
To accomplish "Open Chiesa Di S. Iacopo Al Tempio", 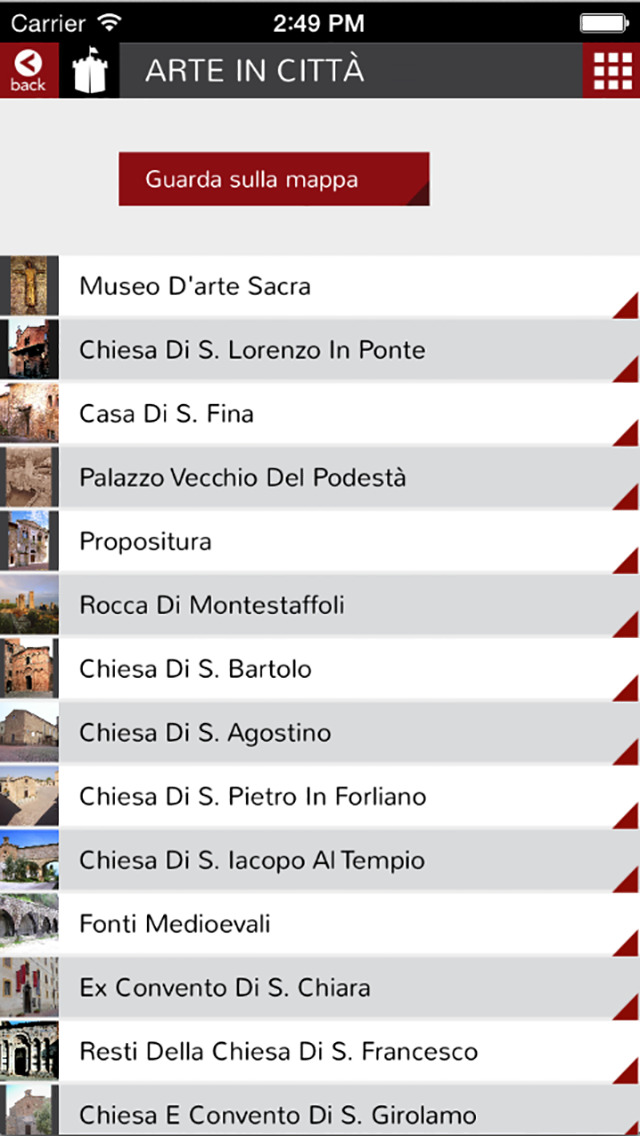I will point(320,860).
